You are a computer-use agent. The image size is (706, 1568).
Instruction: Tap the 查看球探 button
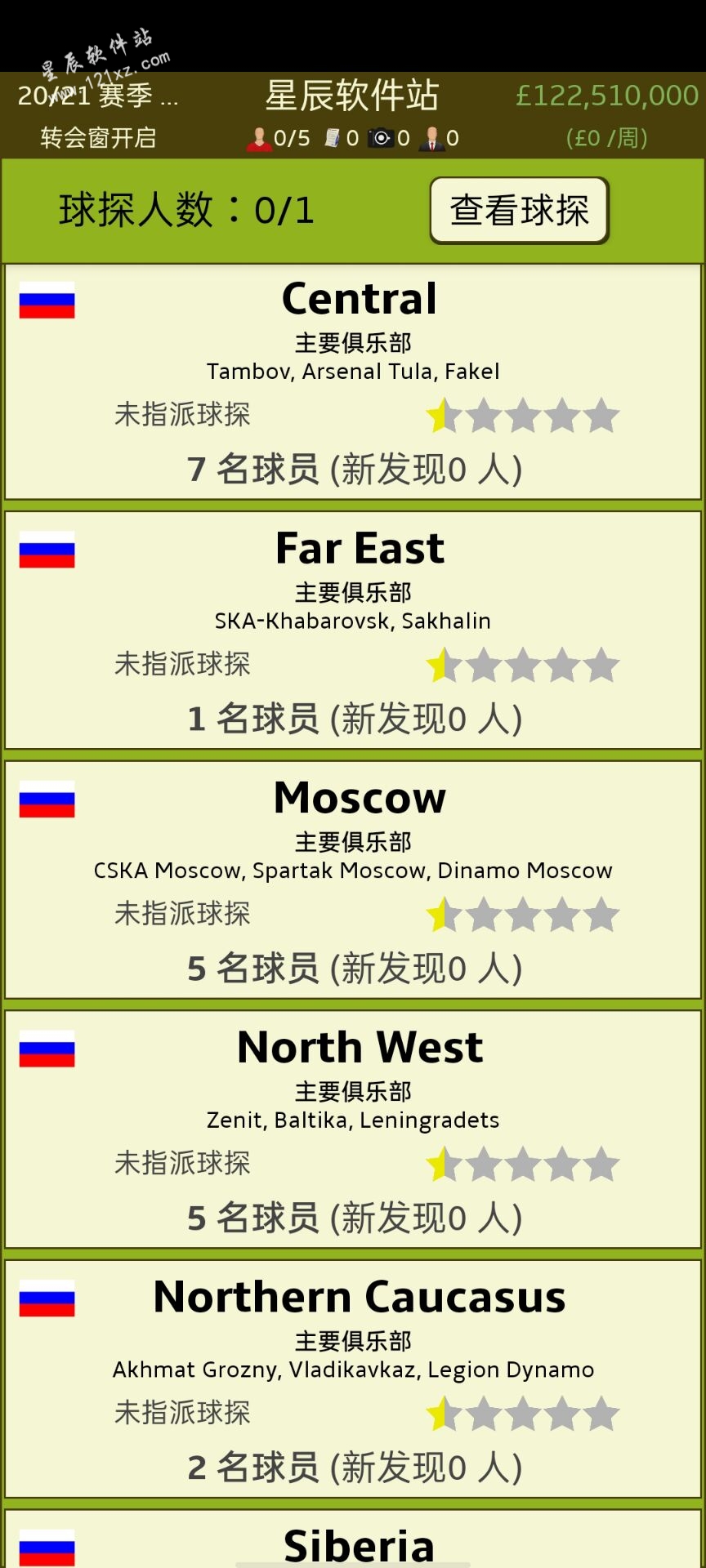[519, 211]
